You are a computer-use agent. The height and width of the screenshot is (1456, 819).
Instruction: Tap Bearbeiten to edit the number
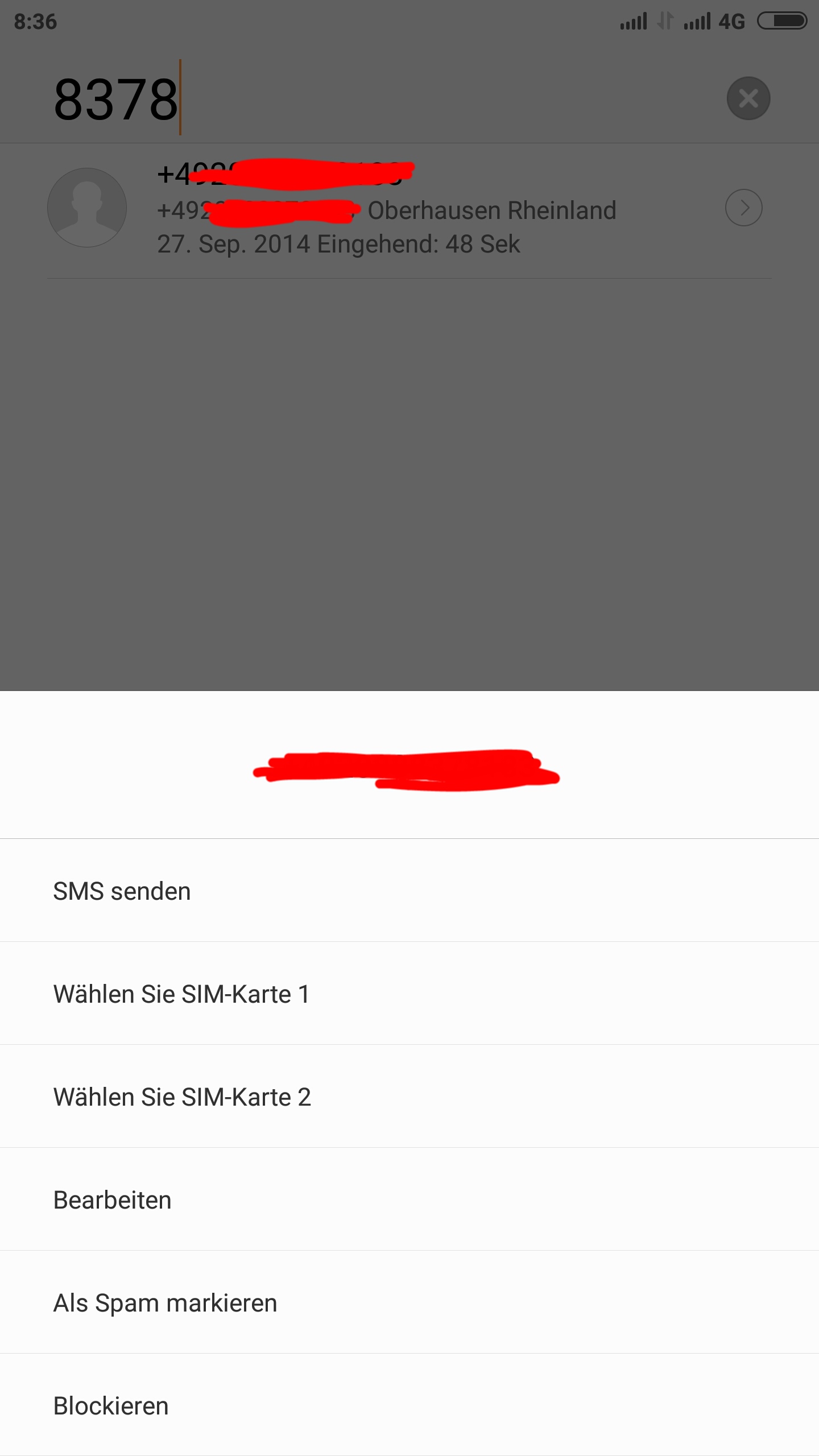click(409, 1199)
